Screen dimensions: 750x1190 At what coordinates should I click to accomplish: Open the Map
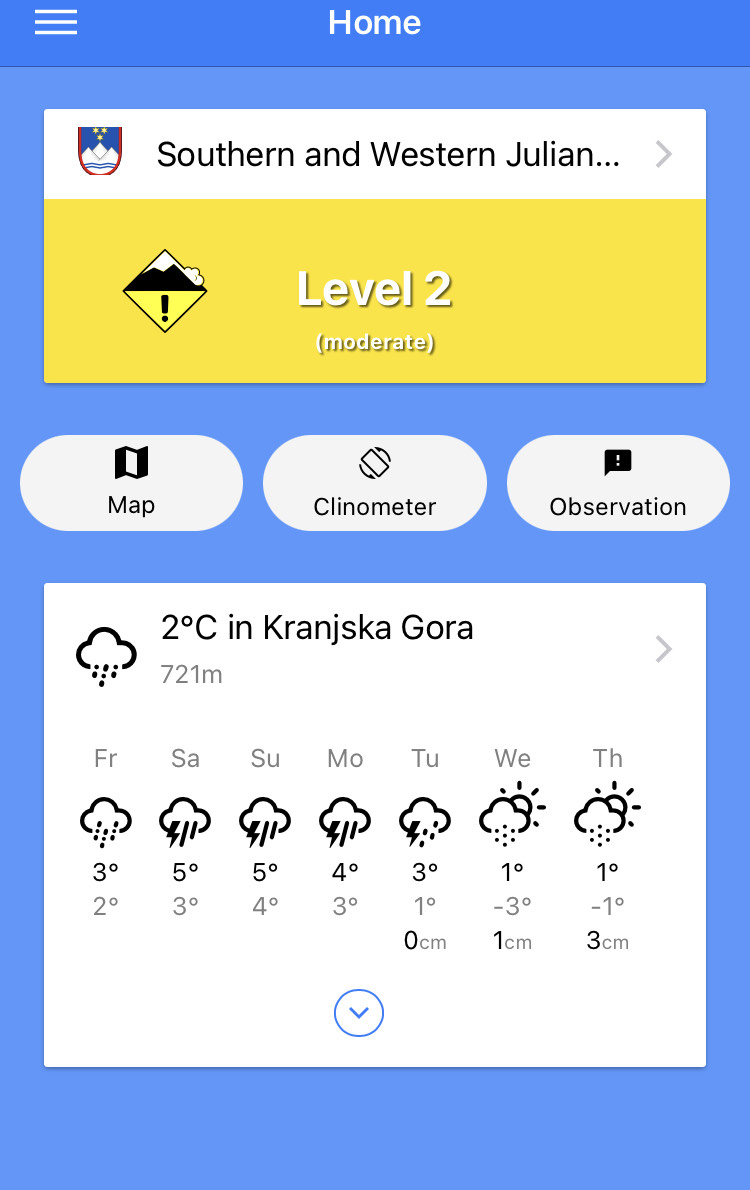[131, 483]
